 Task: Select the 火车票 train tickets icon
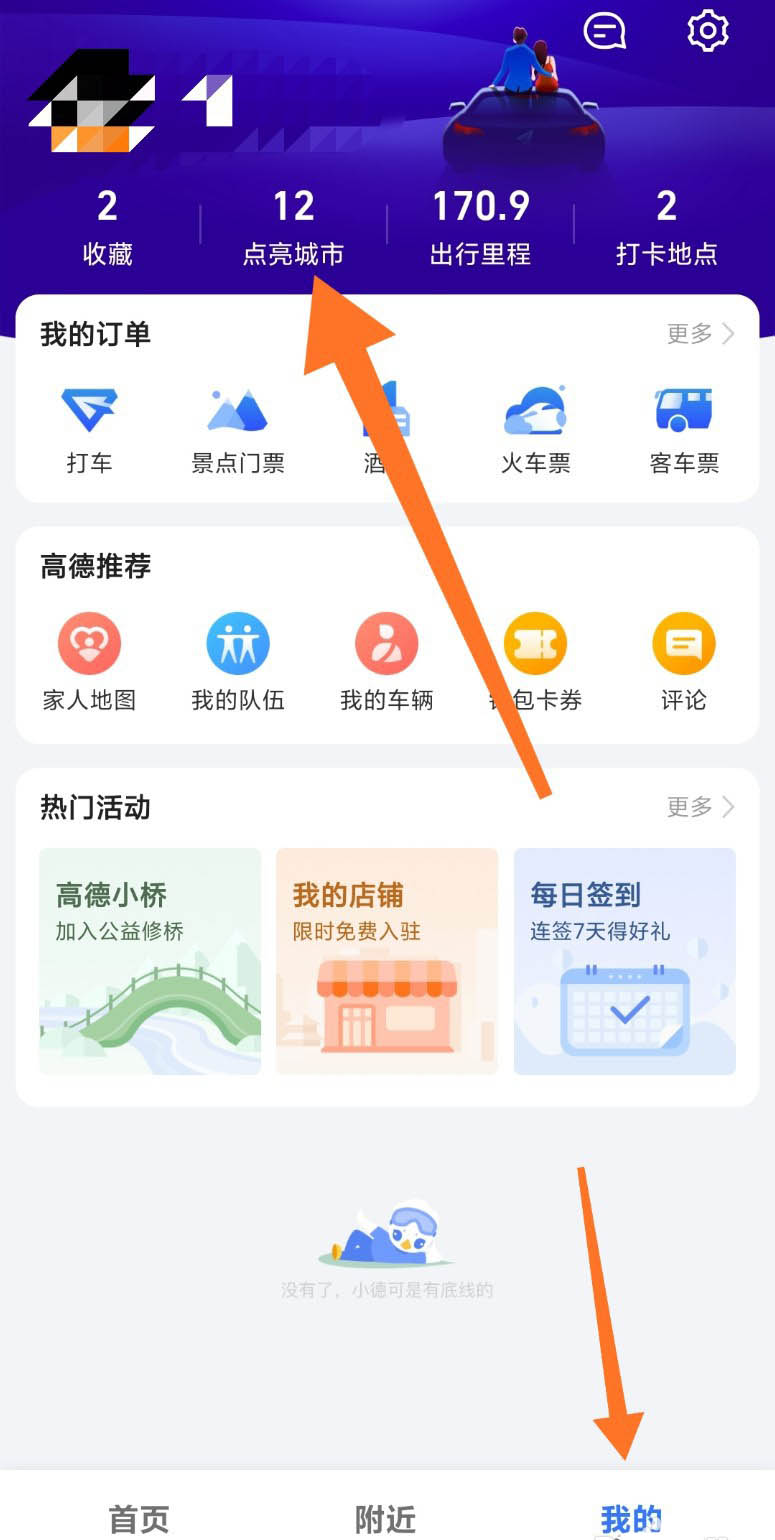point(535,425)
